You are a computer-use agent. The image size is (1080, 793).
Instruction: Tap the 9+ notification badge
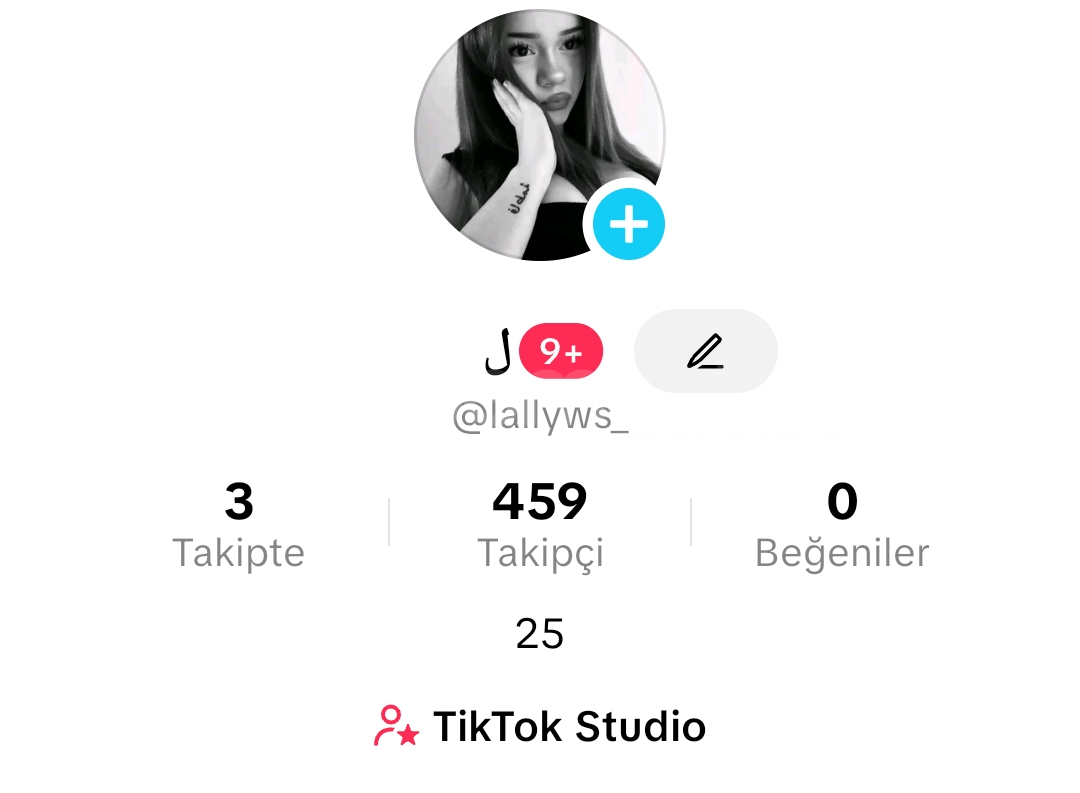click(x=561, y=351)
